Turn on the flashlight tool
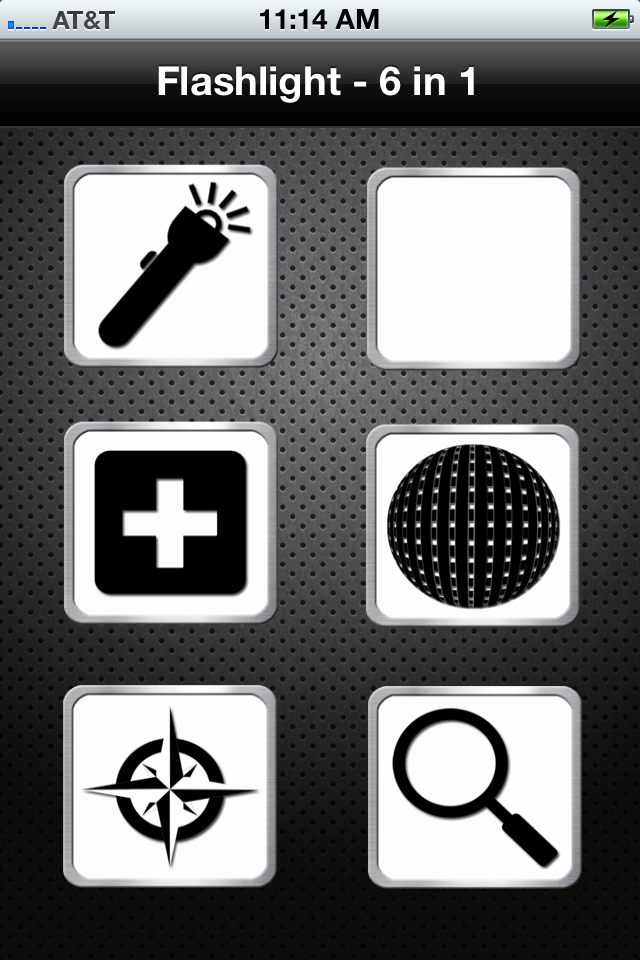Viewport: 640px width, 960px height. point(170,266)
